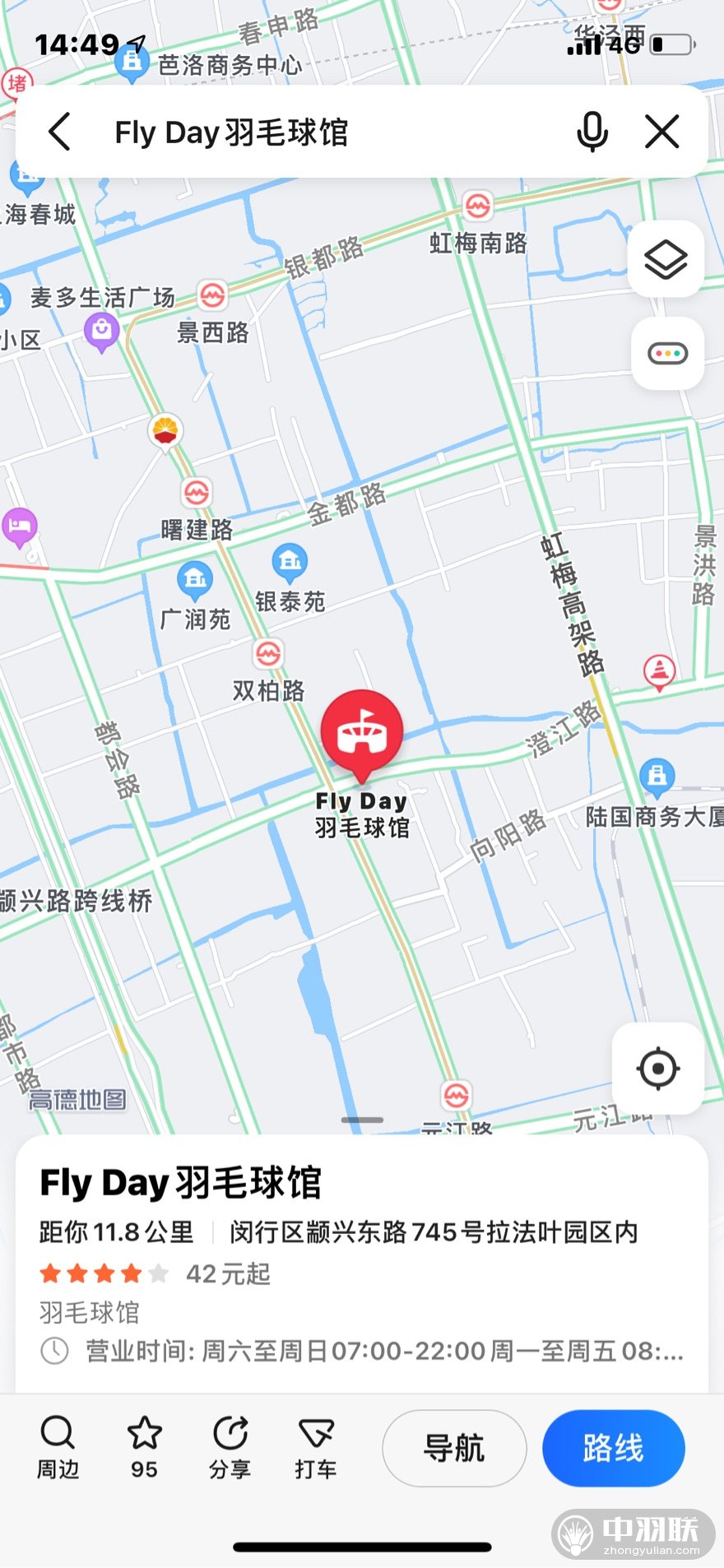The width and height of the screenshot is (724, 1568).
Task: Open the 广润苑 map marker
Action: coord(195,580)
